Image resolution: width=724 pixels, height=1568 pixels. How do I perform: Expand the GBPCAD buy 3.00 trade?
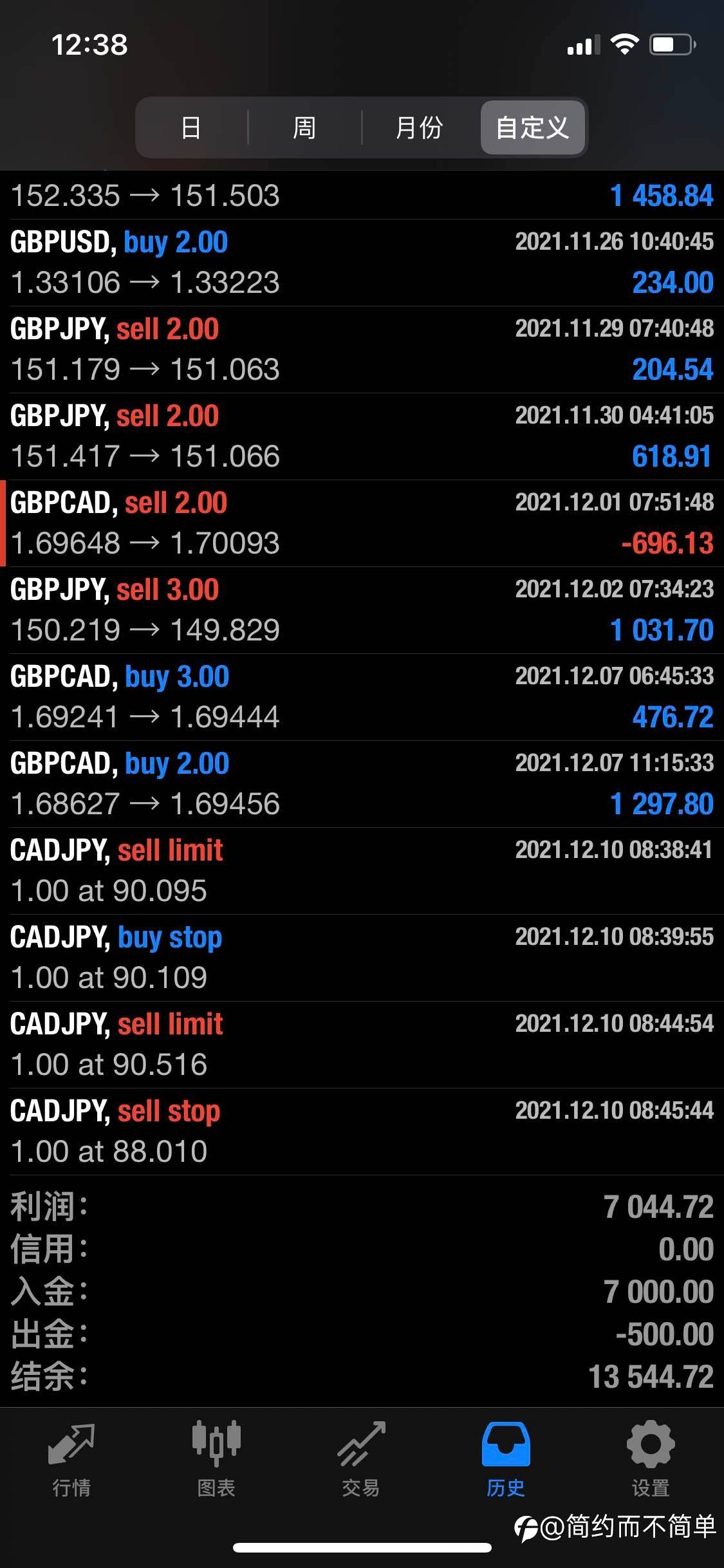coord(362,697)
